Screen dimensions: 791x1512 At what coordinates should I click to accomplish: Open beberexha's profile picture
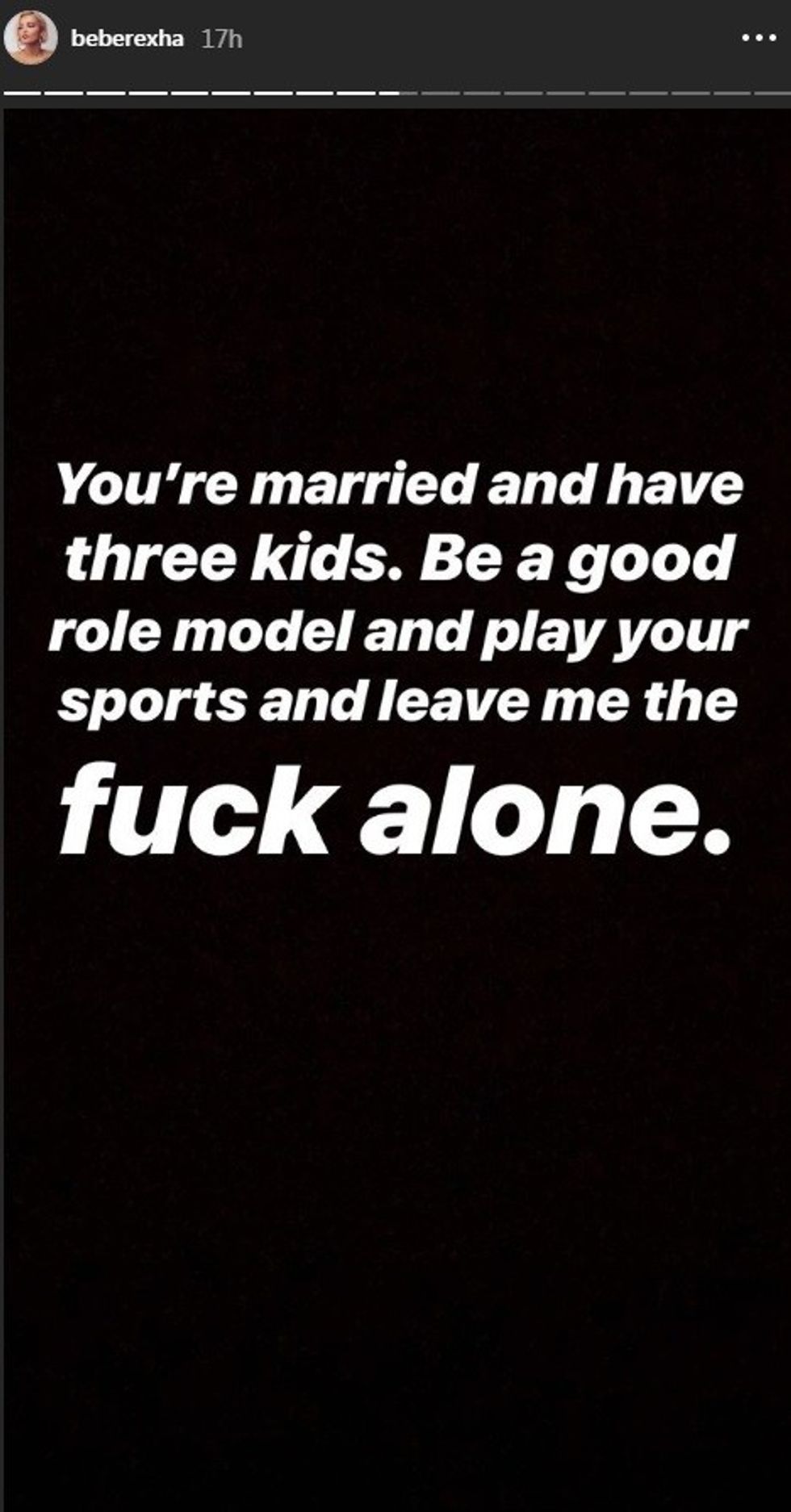click(x=30, y=37)
